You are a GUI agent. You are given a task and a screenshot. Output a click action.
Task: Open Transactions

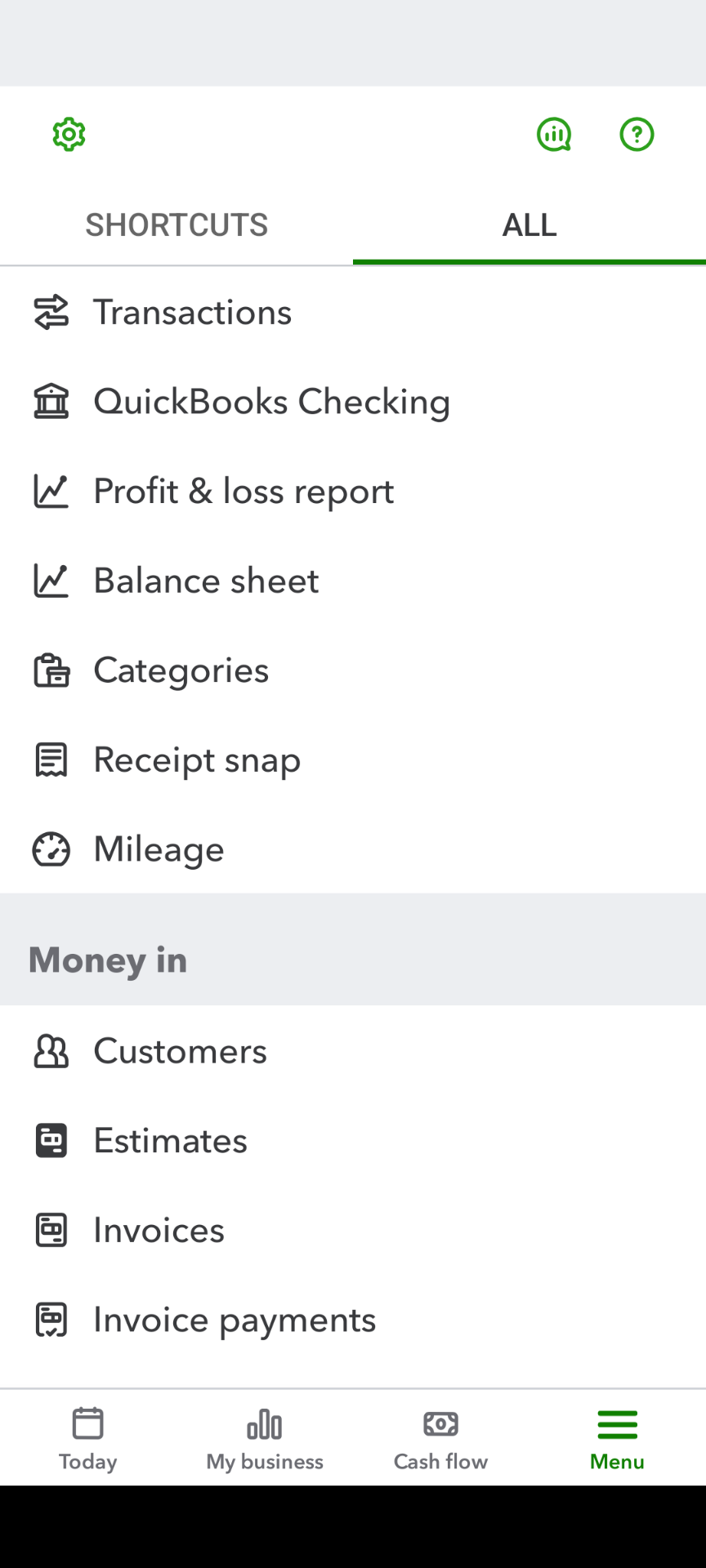(192, 313)
